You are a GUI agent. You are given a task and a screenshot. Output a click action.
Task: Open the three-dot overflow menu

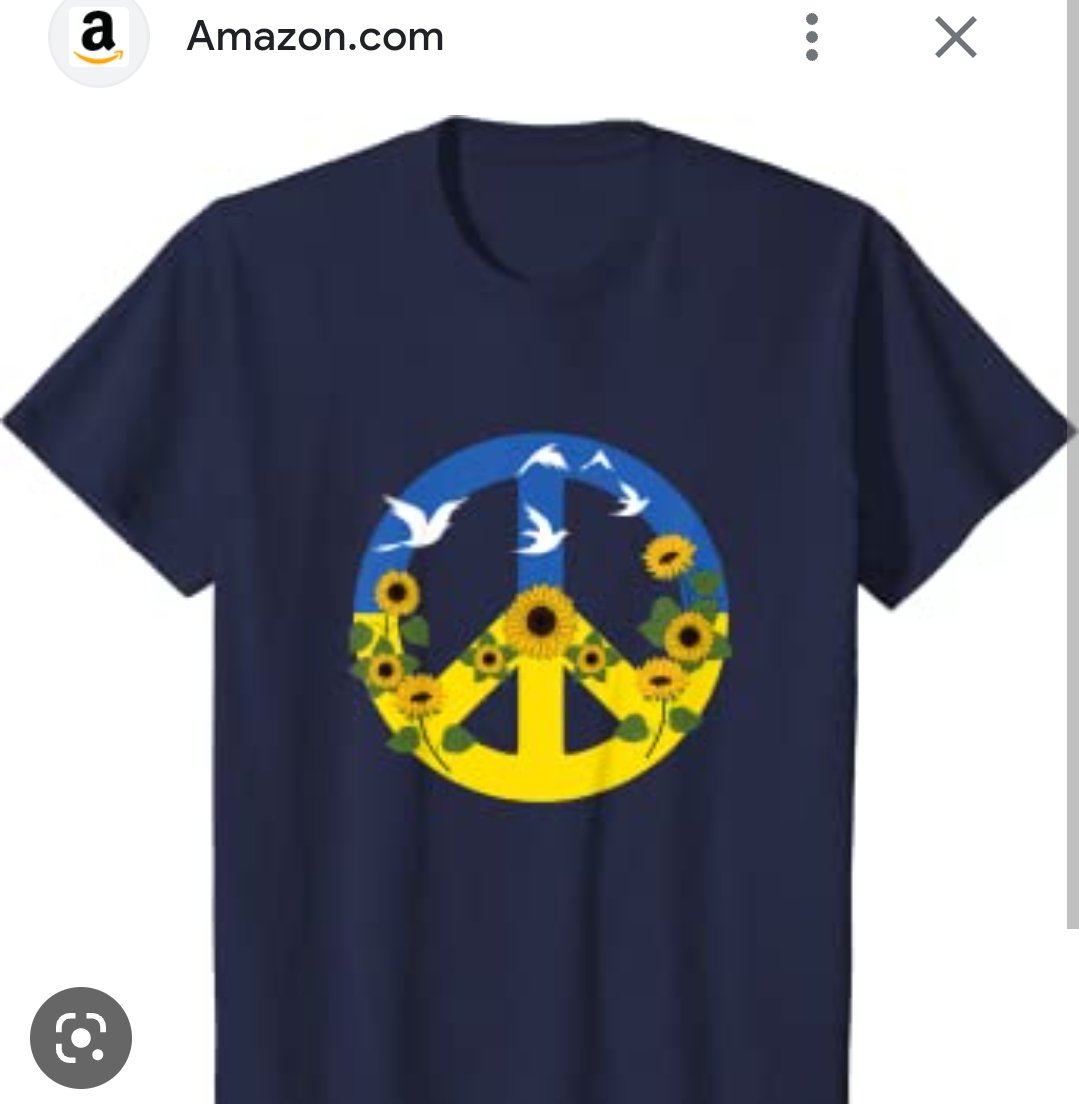pos(812,39)
